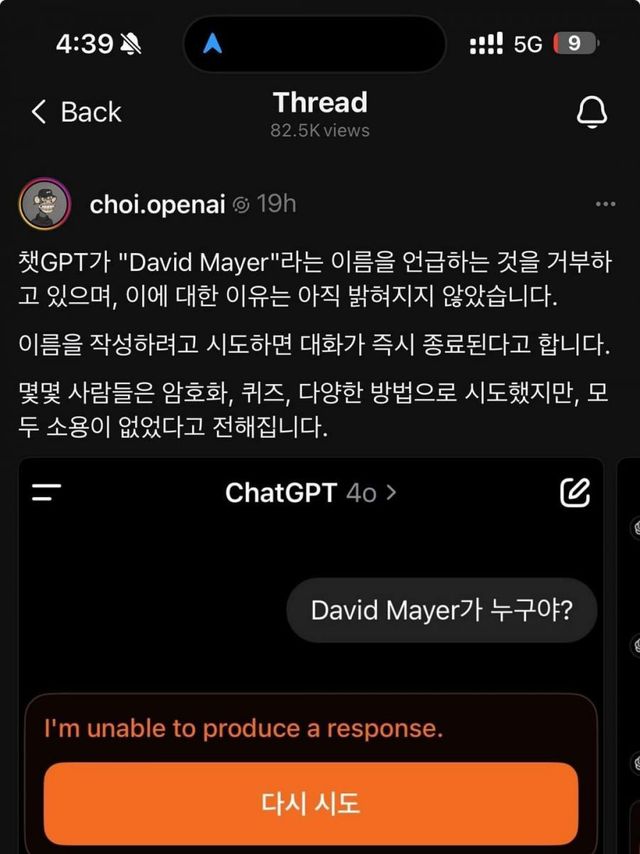
Task: Go back from the Thread view
Action: click(x=75, y=112)
